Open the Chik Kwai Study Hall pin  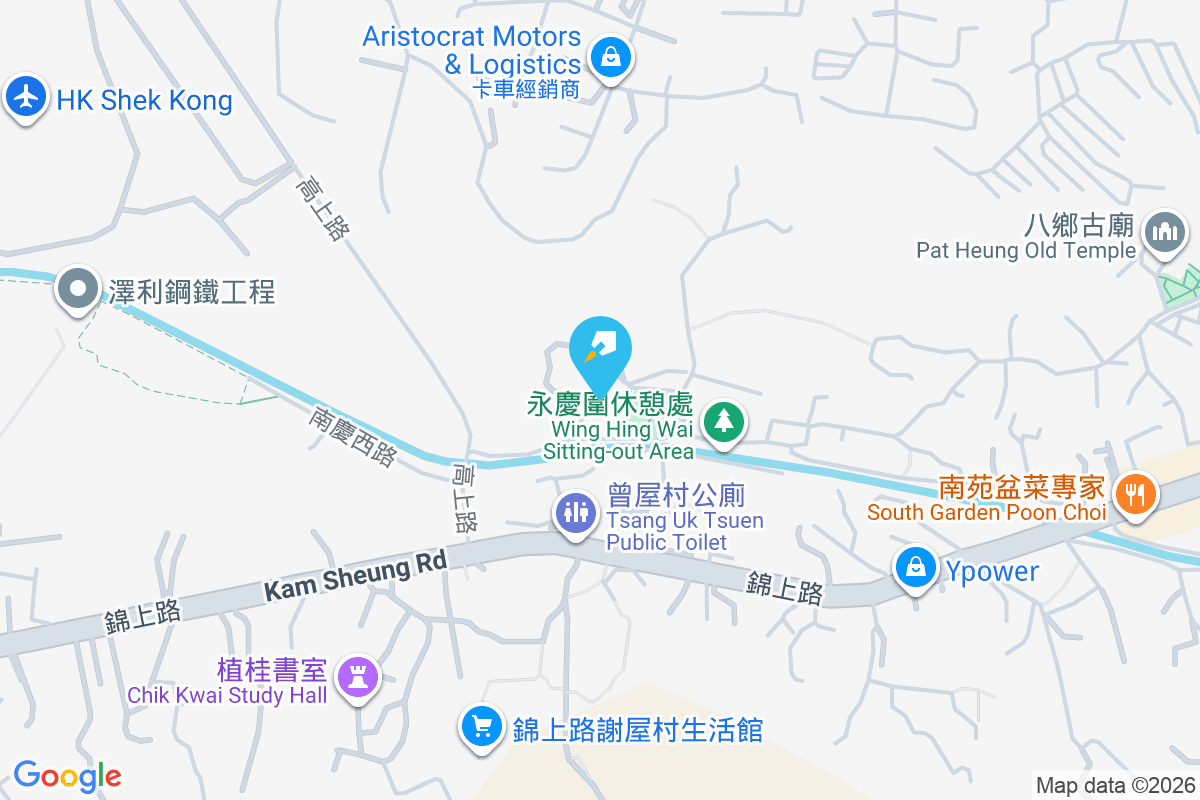point(359,678)
